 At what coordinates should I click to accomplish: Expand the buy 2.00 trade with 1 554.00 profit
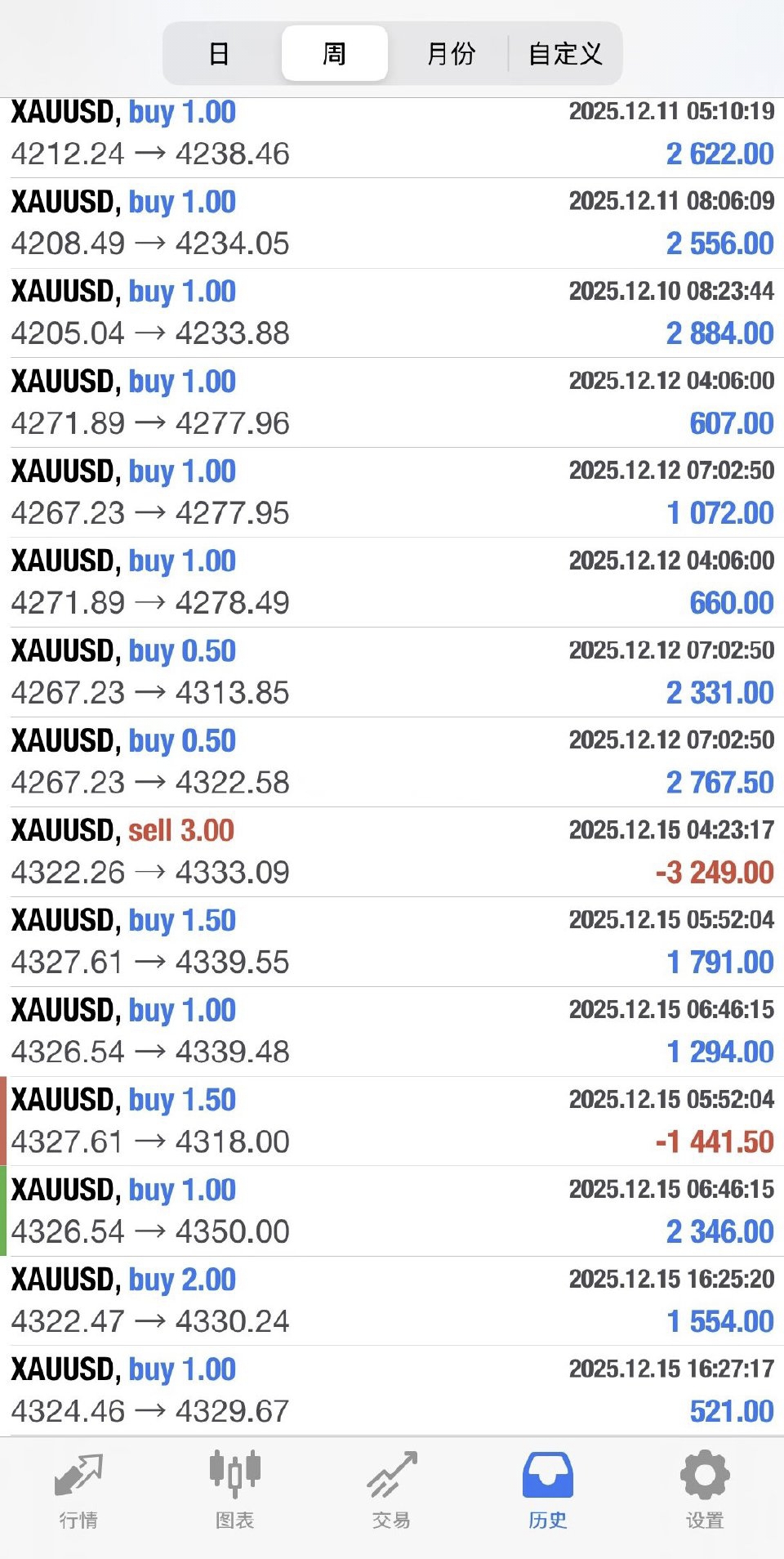(392, 1302)
